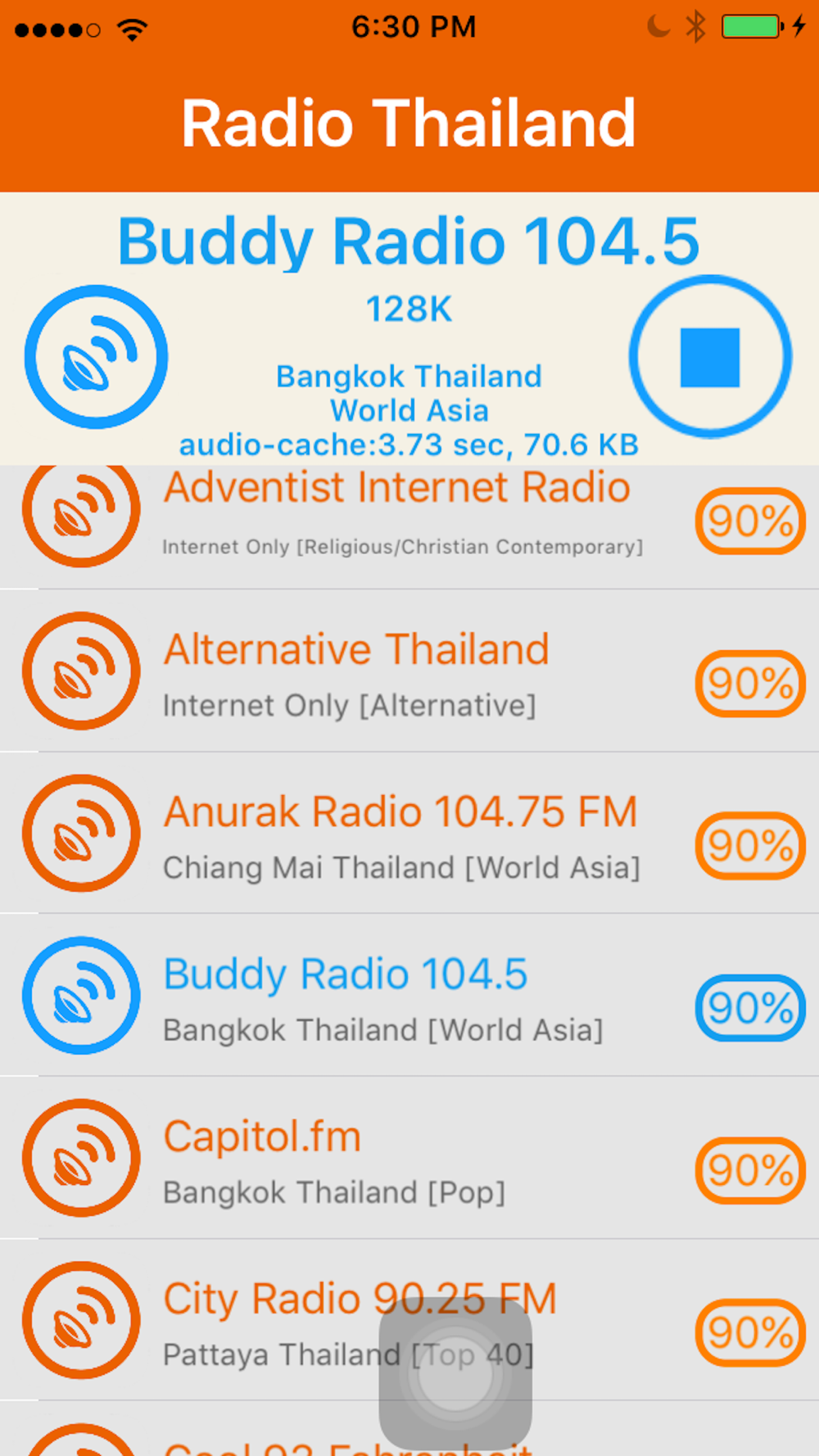Select Anurak Radio 104.75 FM
Screen dimensions: 819x1456
tap(409, 833)
